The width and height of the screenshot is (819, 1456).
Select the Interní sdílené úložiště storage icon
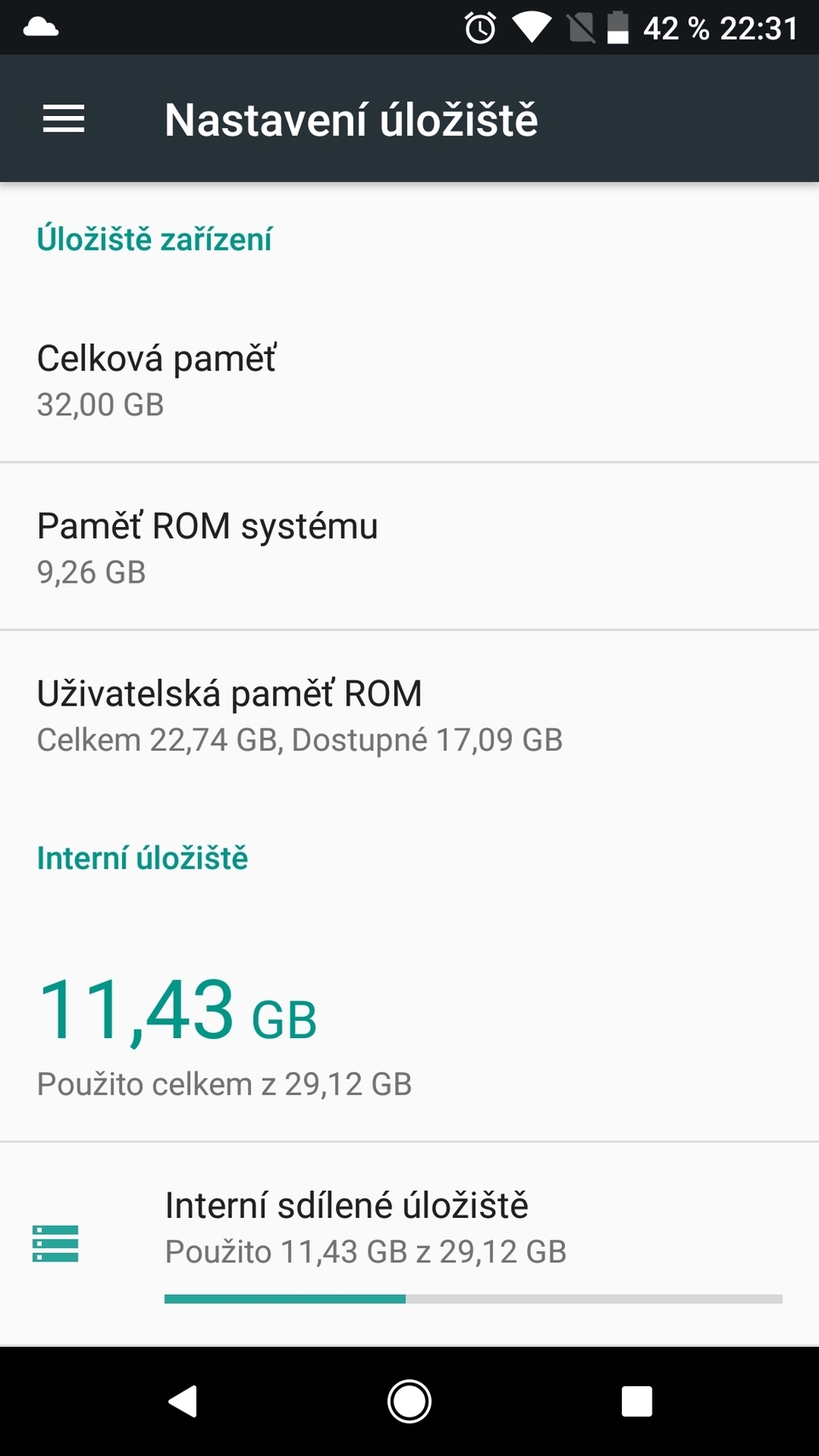[x=55, y=1245]
